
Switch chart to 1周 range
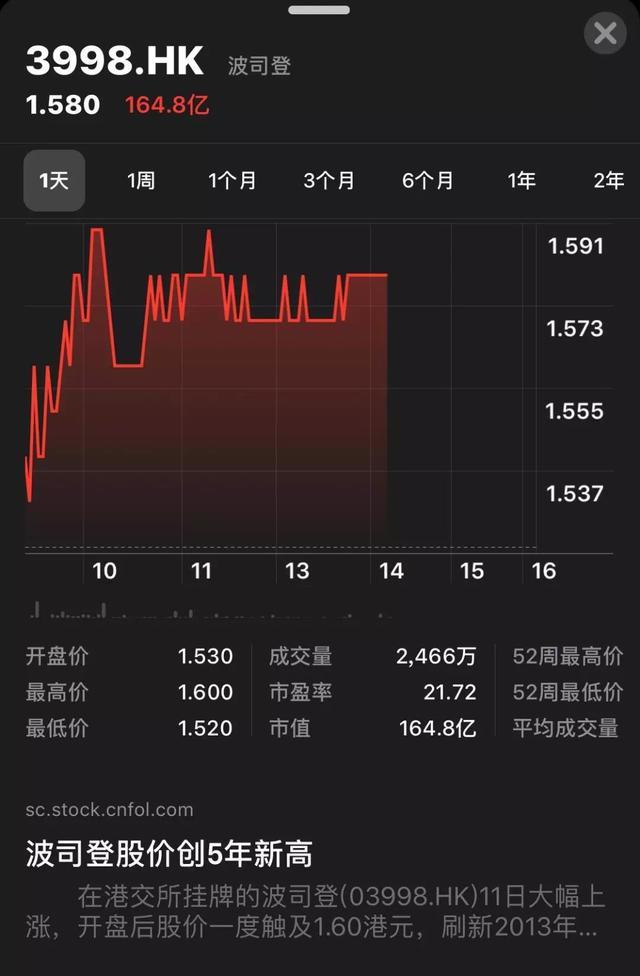point(141,181)
